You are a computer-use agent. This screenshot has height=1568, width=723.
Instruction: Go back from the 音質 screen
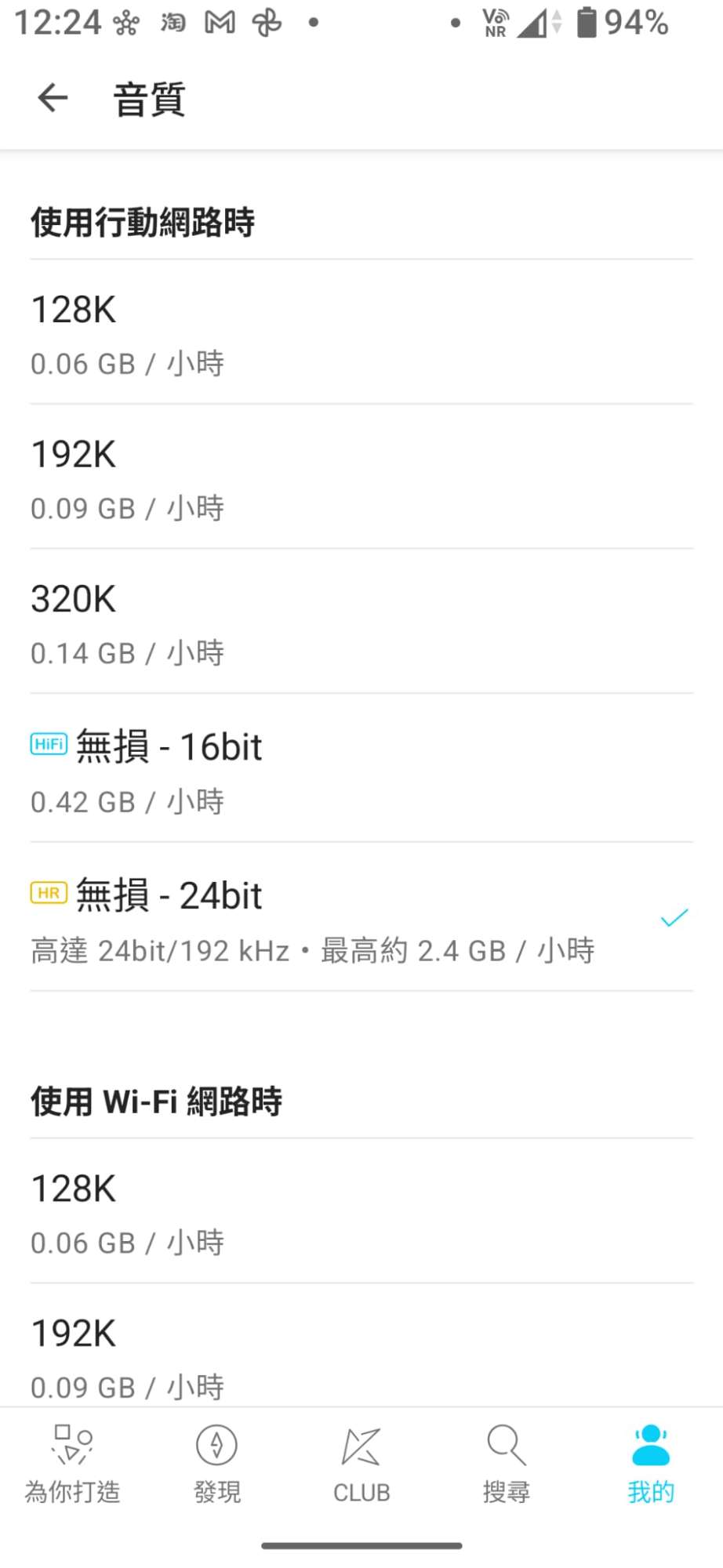coord(53,98)
